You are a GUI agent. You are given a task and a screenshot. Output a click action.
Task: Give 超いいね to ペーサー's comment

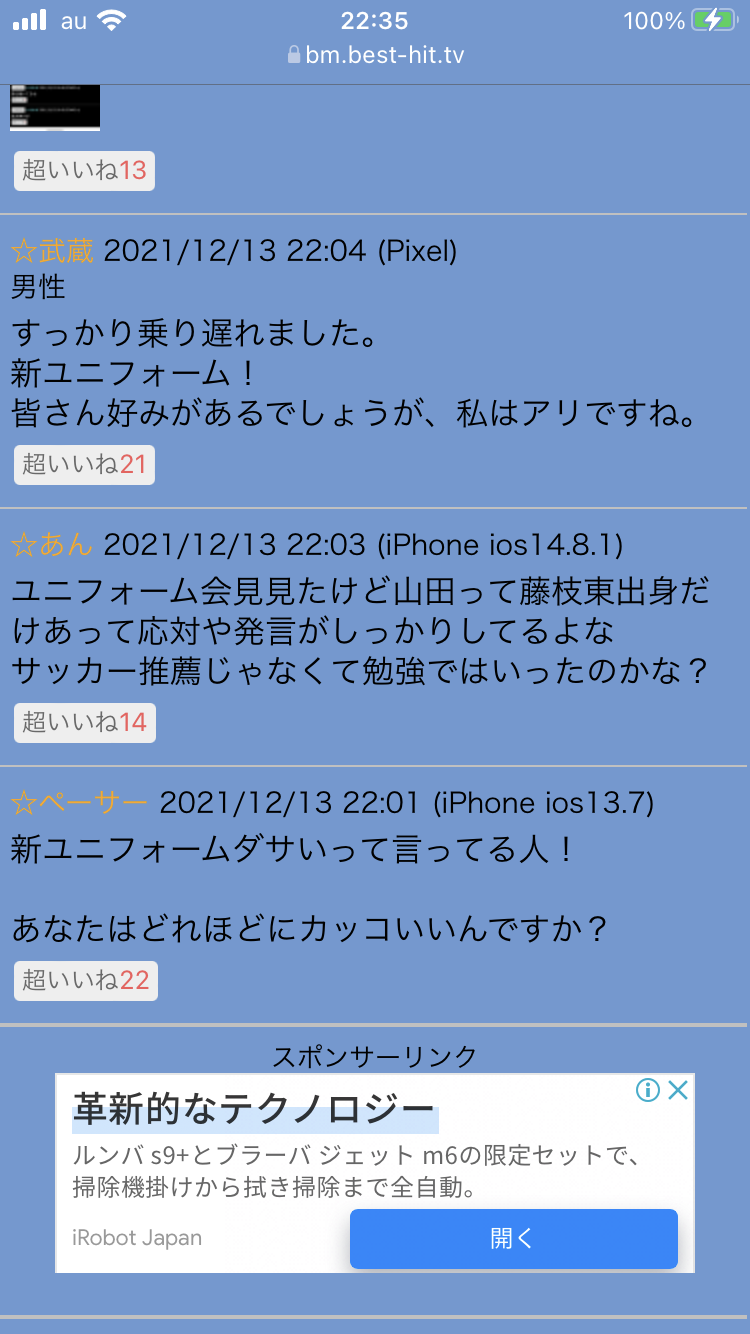pos(86,980)
